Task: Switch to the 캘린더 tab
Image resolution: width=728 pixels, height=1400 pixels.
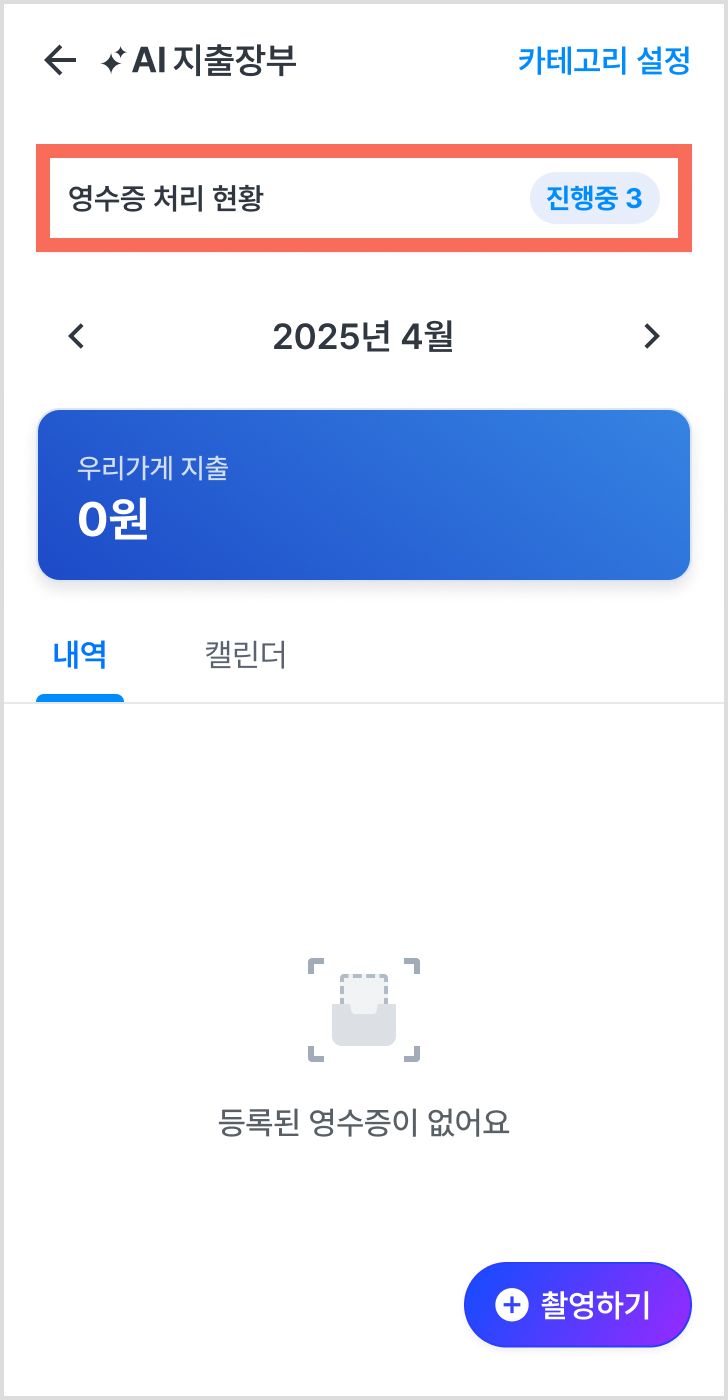Action: click(x=245, y=656)
